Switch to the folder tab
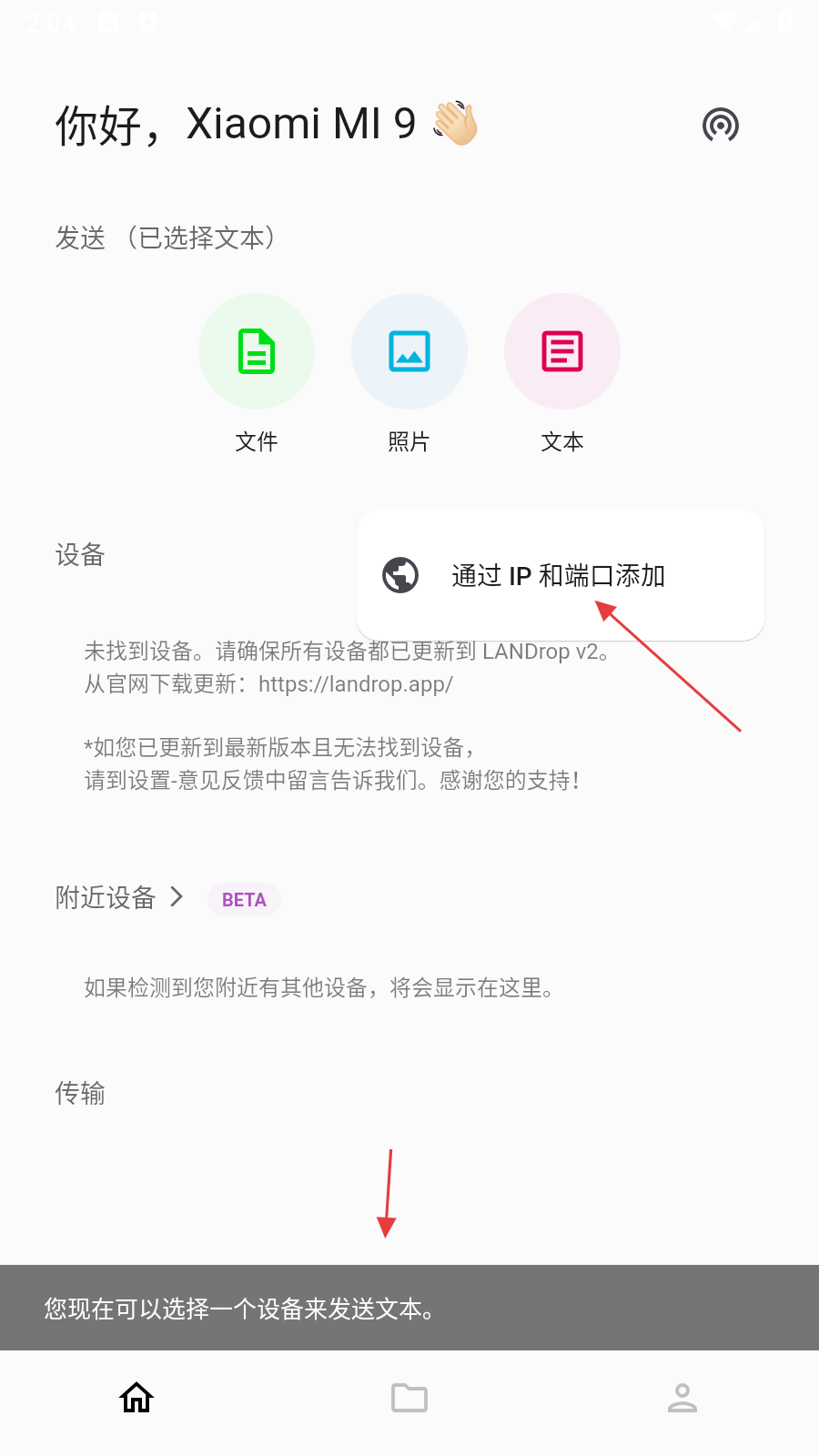Screen dimensions: 819x1456 point(409,1398)
